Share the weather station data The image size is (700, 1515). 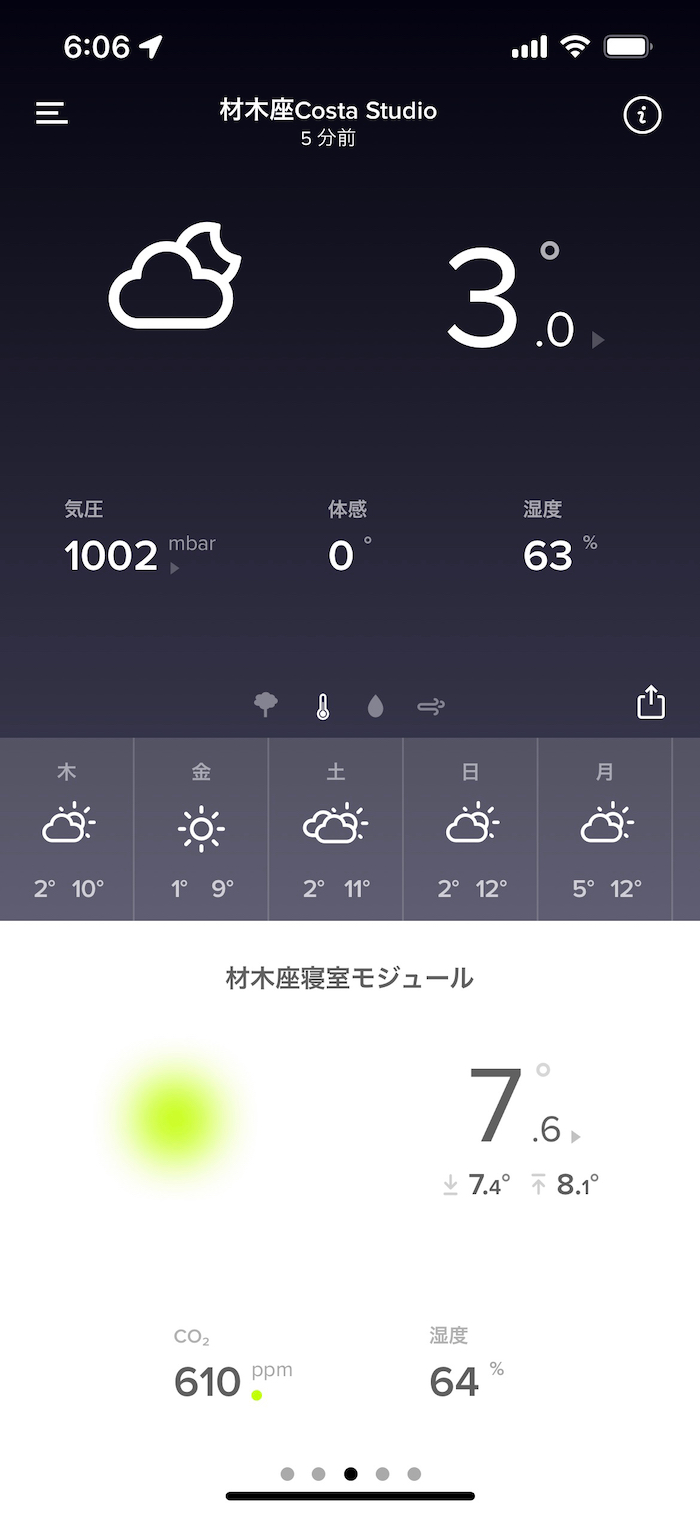point(651,702)
